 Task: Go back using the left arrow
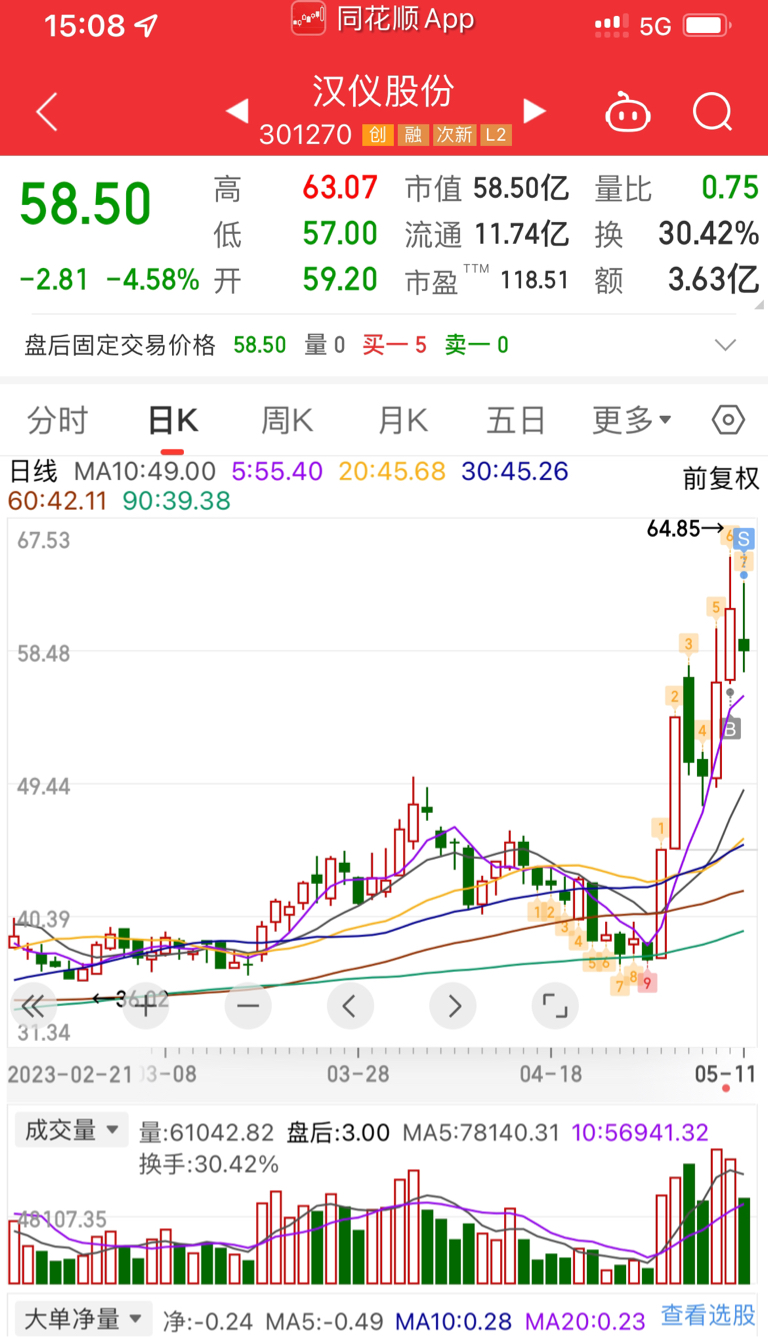coord(47,111)
